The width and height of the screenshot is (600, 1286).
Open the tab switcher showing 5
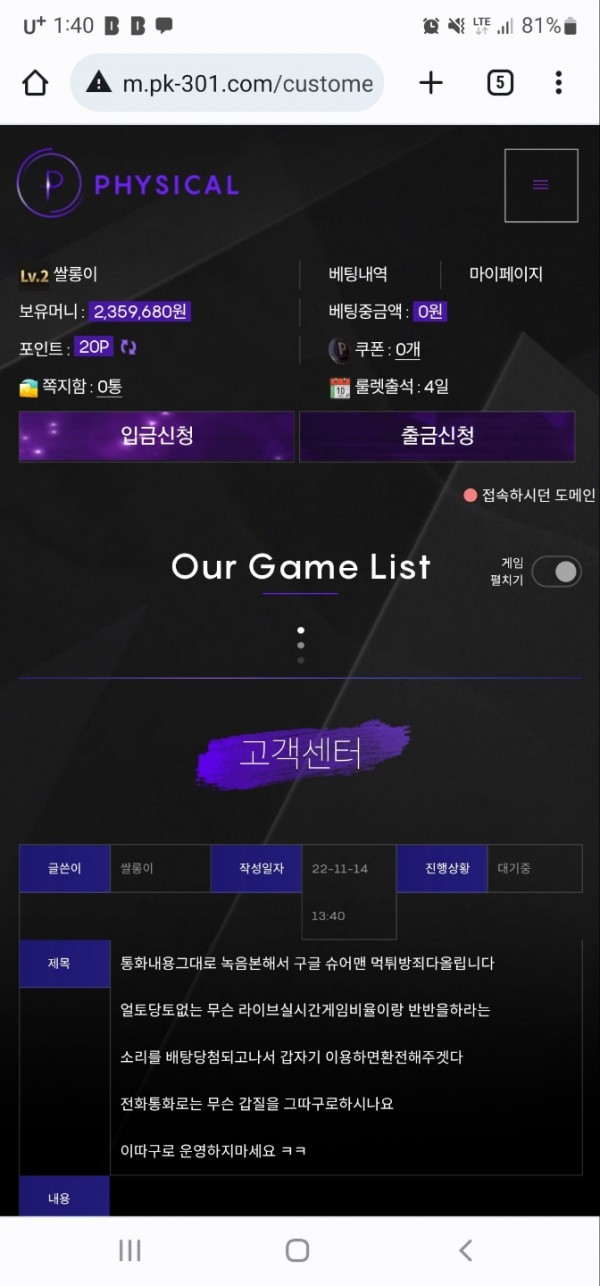click(x=500, y=83)
